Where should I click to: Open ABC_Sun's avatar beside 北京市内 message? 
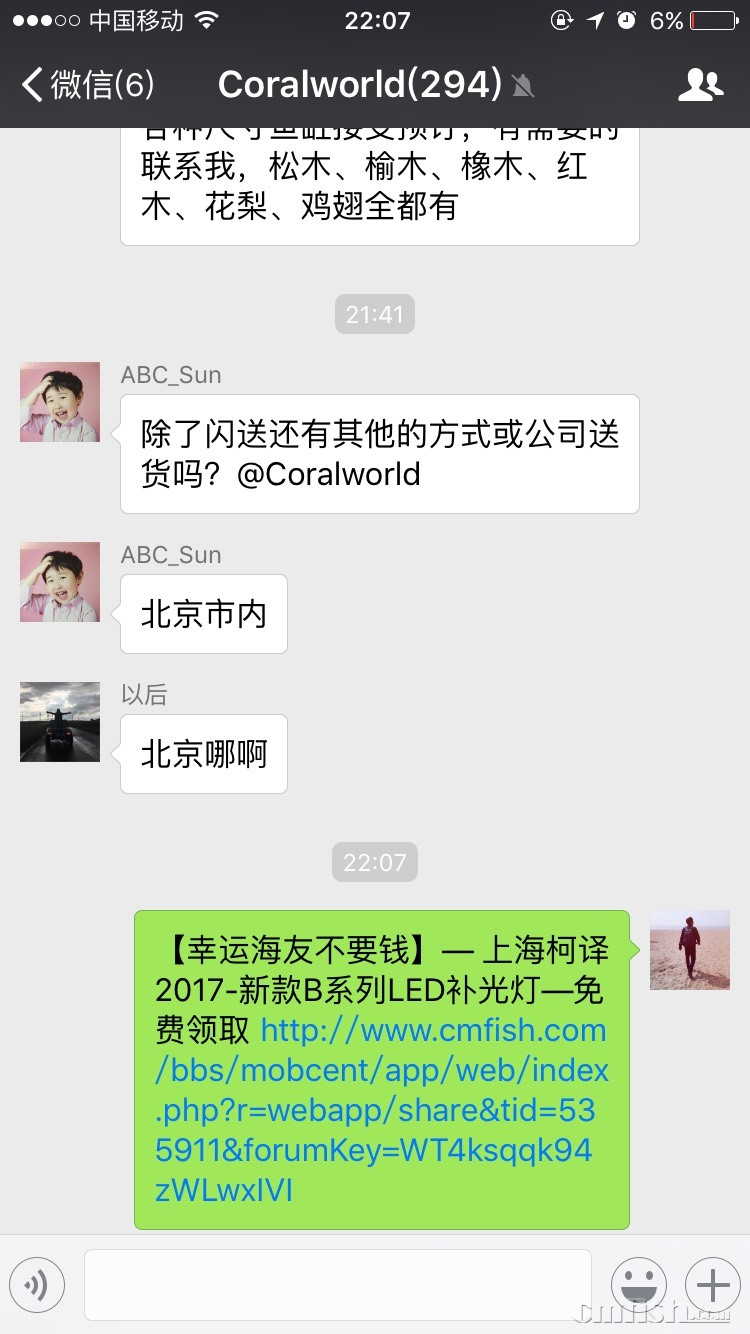tap(60, 582)
